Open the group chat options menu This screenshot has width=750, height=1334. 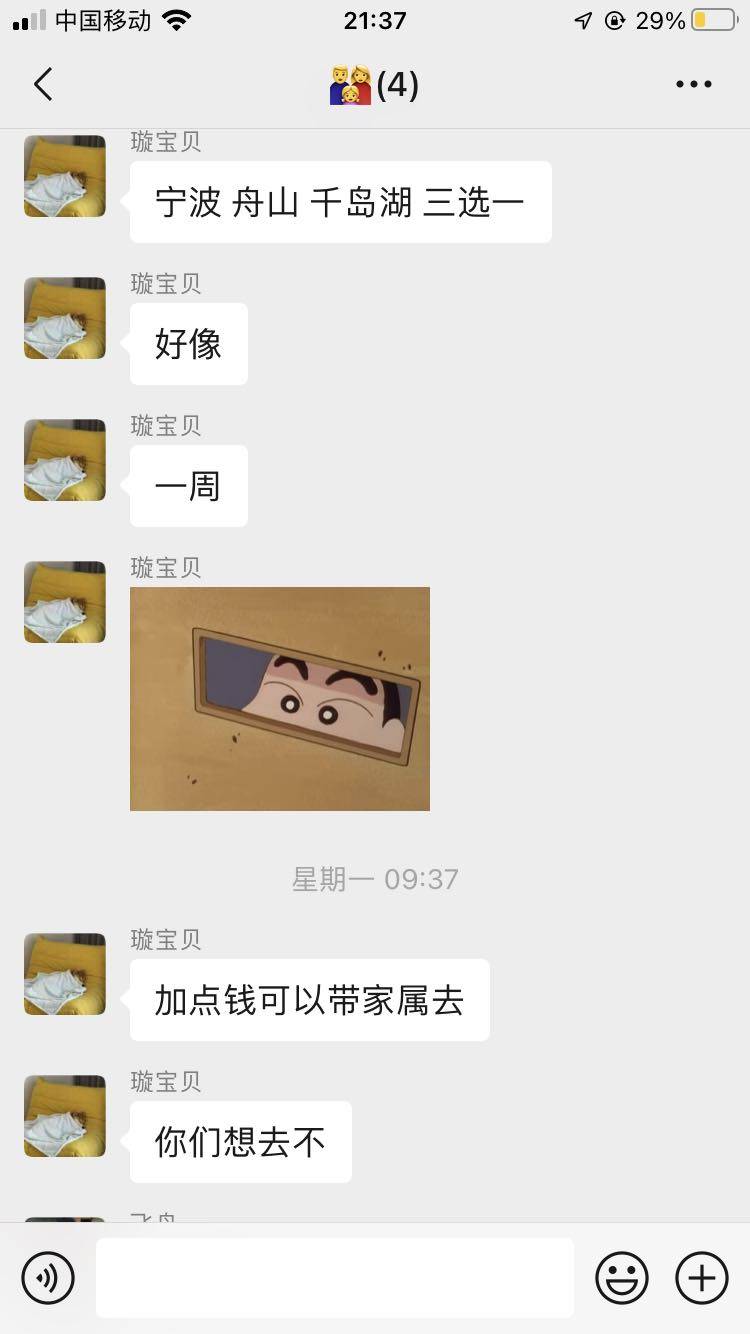[x=693, y=85]
